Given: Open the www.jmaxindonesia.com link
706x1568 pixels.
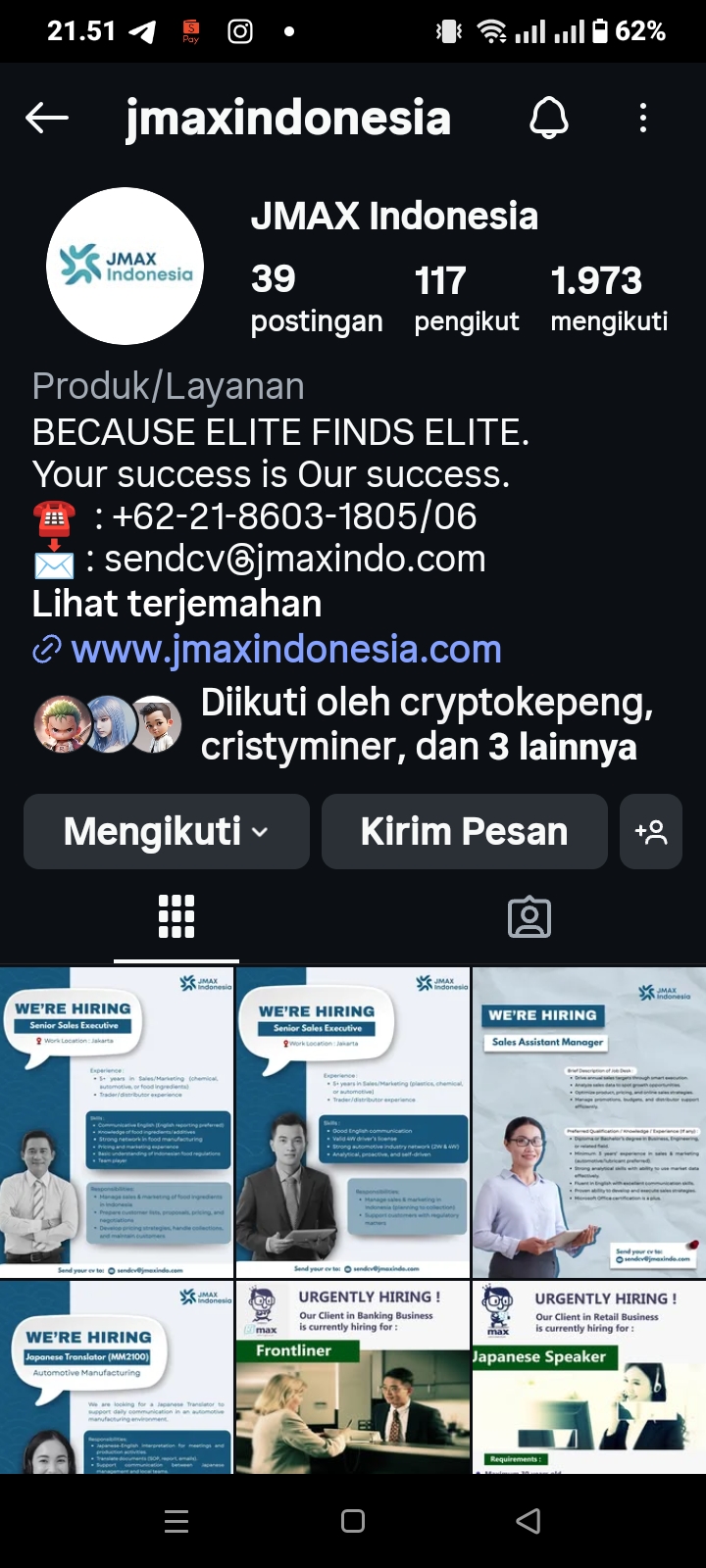Looking at the screenshot, I should point(286,649).
